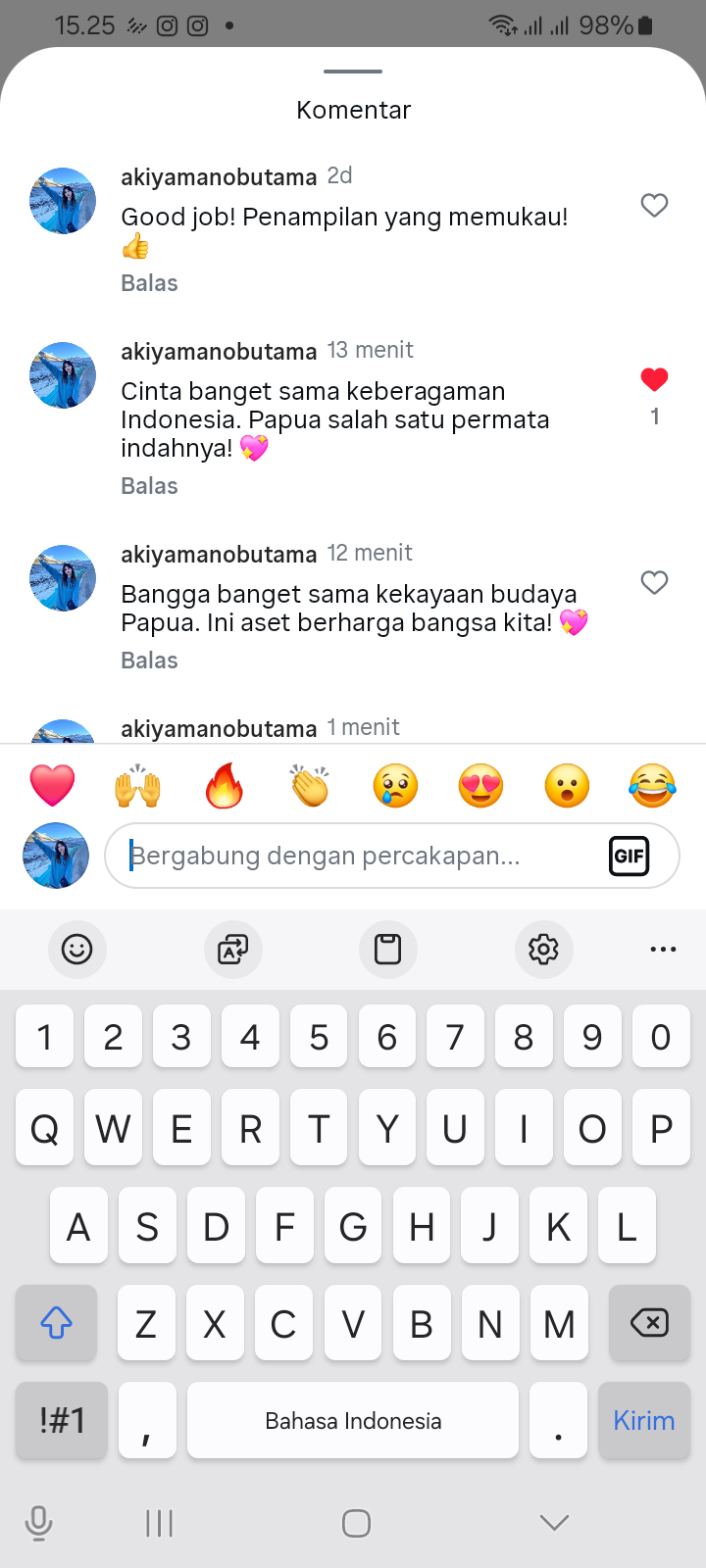This screenshot has width=706, height=1568.
Task: Tap Balas under the 13 menit comment
Action: coord(149,486)
